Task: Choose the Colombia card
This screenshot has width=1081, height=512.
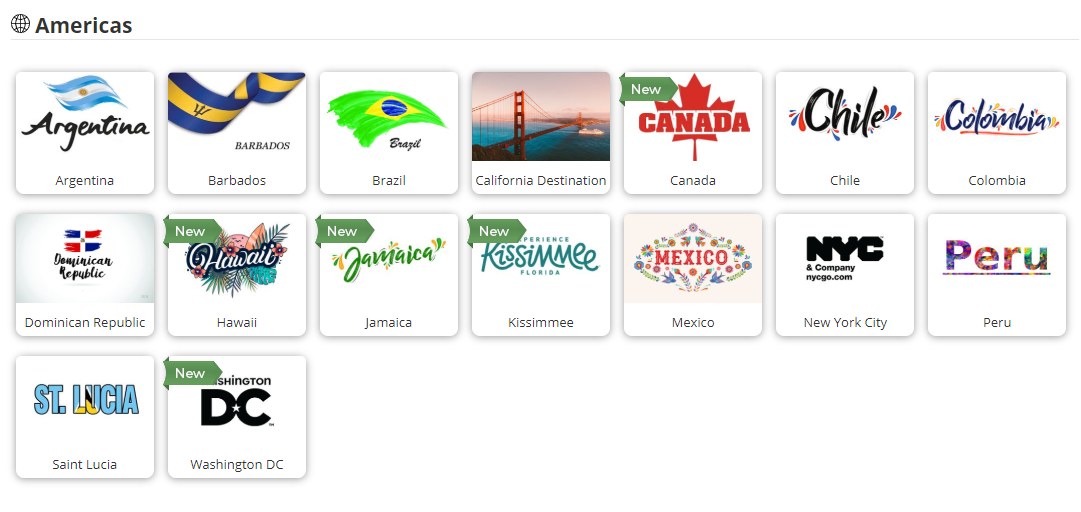Action: (x=997, y=133)
